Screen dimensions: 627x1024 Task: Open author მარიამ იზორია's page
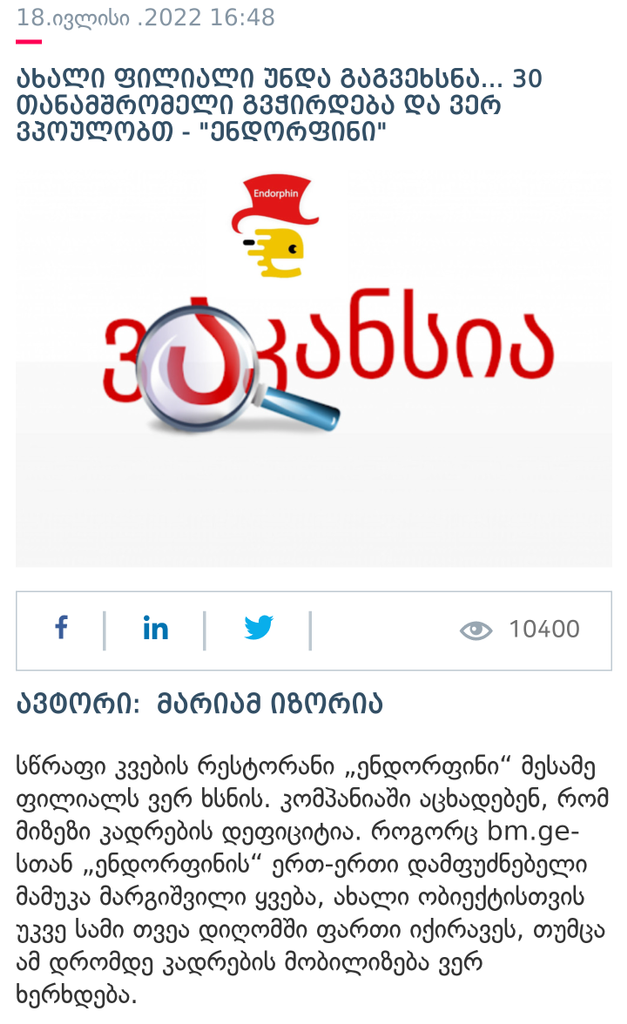269,704
